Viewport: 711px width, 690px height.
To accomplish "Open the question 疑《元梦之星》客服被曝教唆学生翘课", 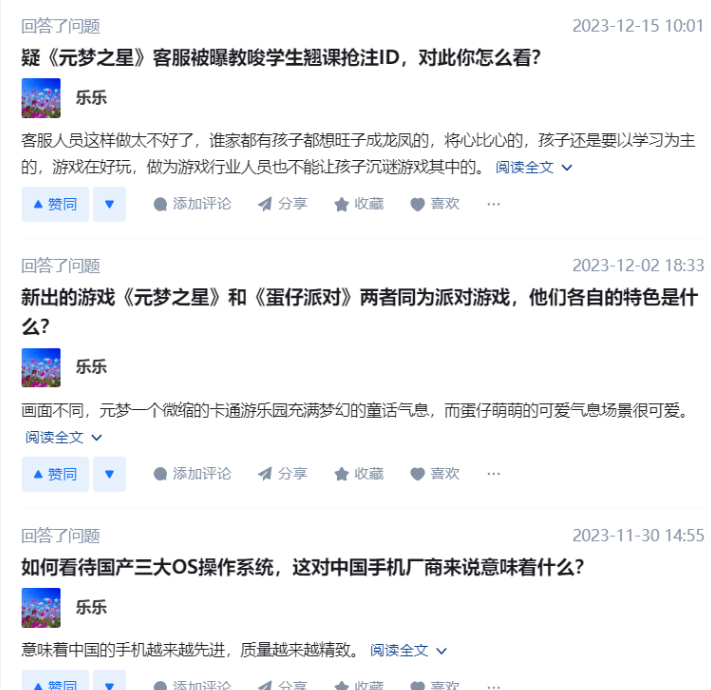I will (x=281, y=57).
